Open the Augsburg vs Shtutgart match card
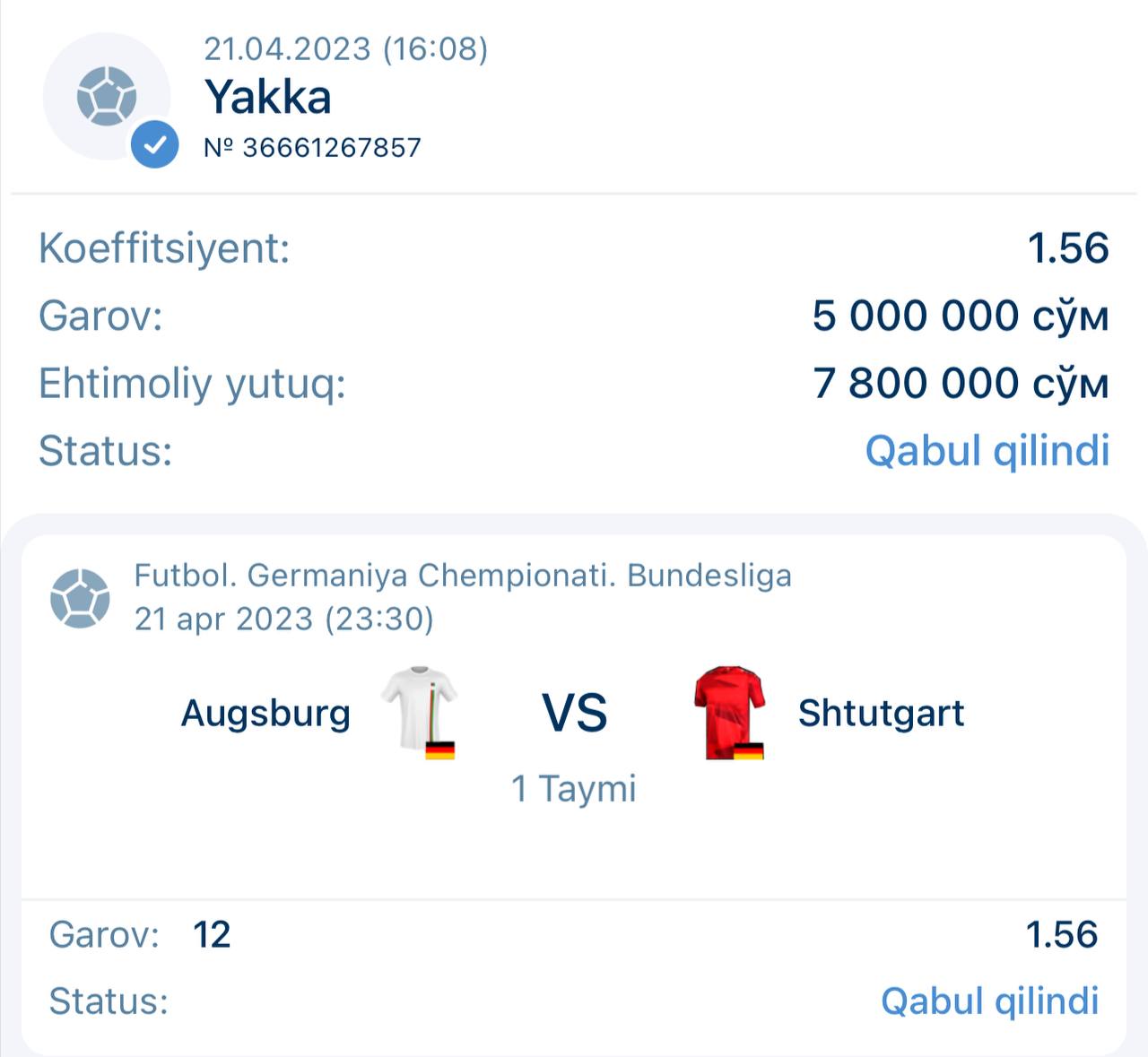 (574, 715)
